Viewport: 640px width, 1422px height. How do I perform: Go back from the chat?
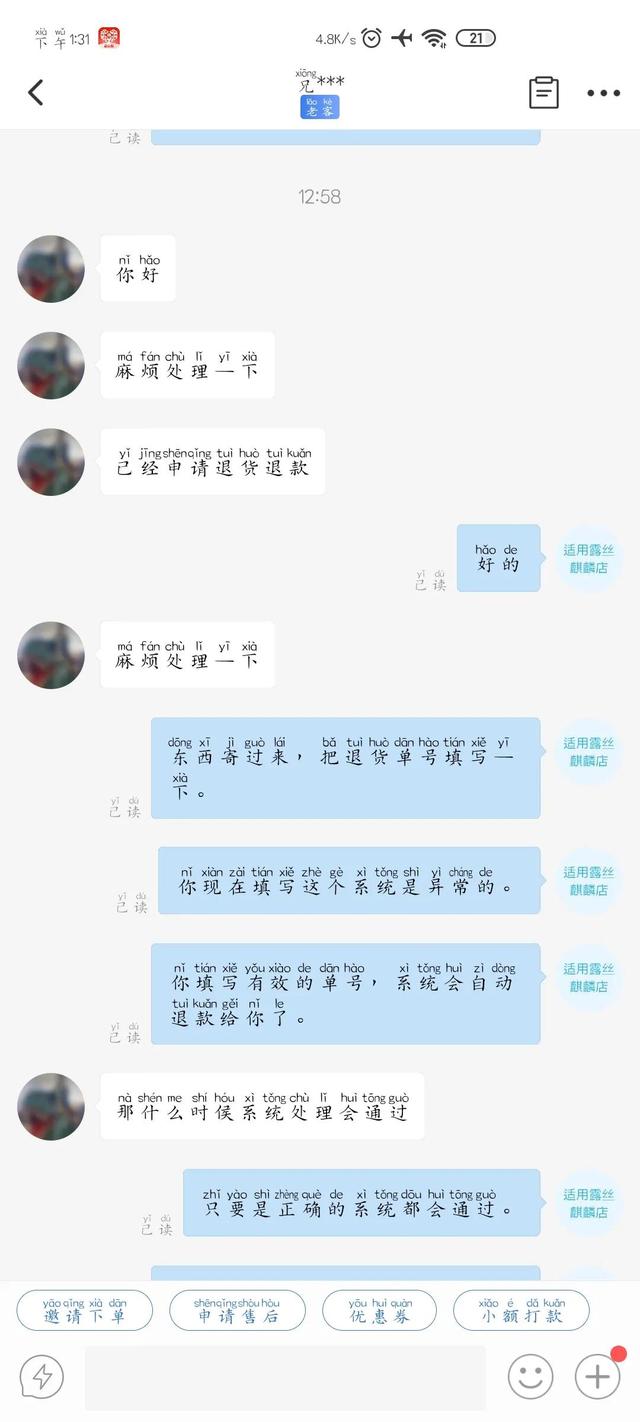click(x=36, y=93)
